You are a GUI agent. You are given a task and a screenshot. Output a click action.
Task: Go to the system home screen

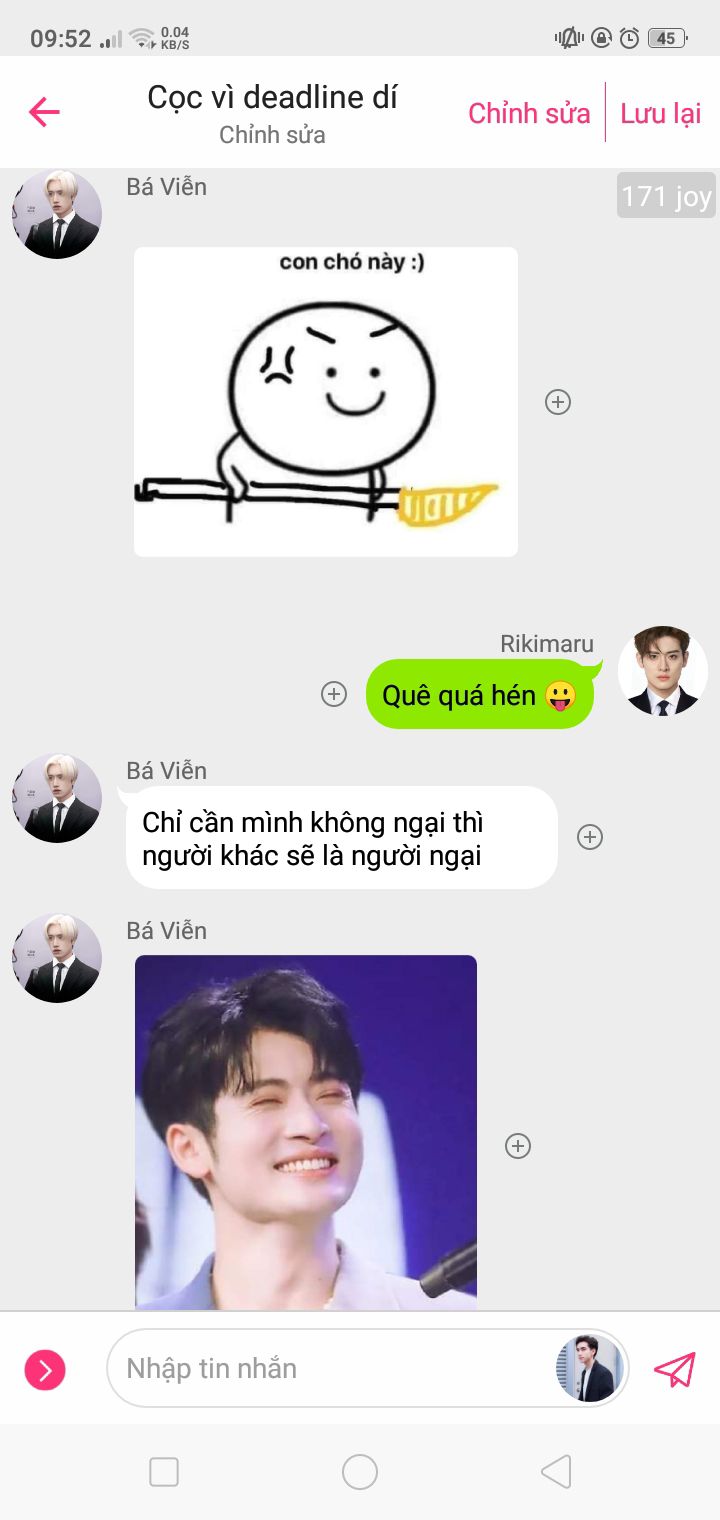360,1472
